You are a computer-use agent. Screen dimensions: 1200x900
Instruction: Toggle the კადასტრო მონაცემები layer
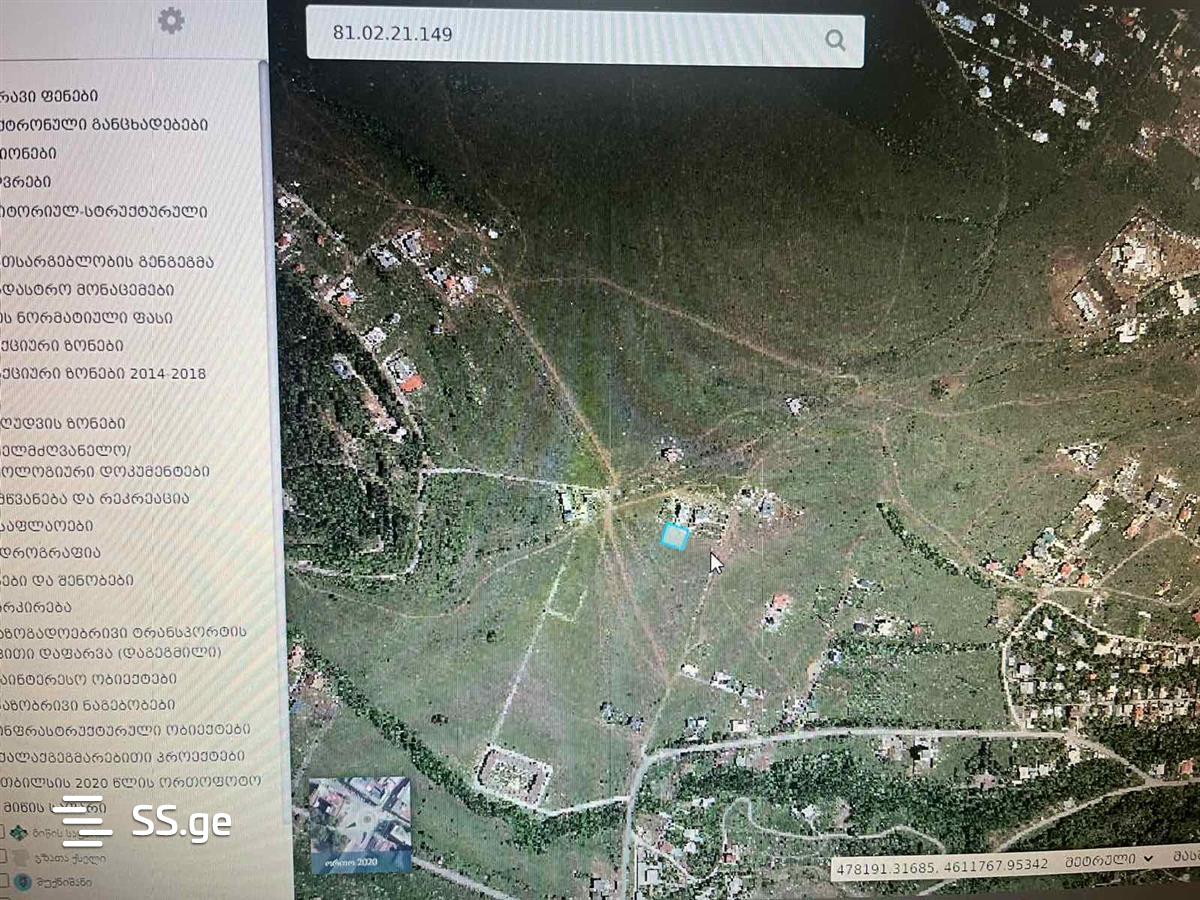(x=88, y=290)
